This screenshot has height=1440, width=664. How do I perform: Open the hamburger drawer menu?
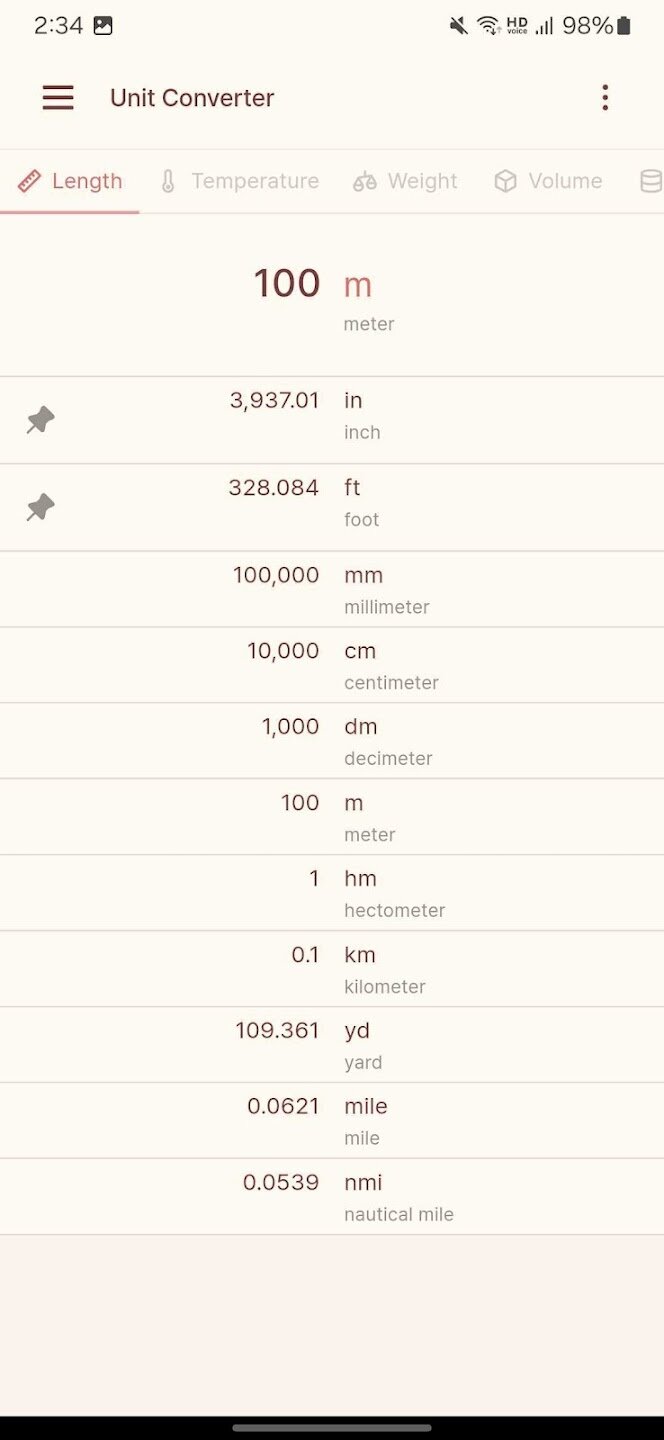pos(58,97)
